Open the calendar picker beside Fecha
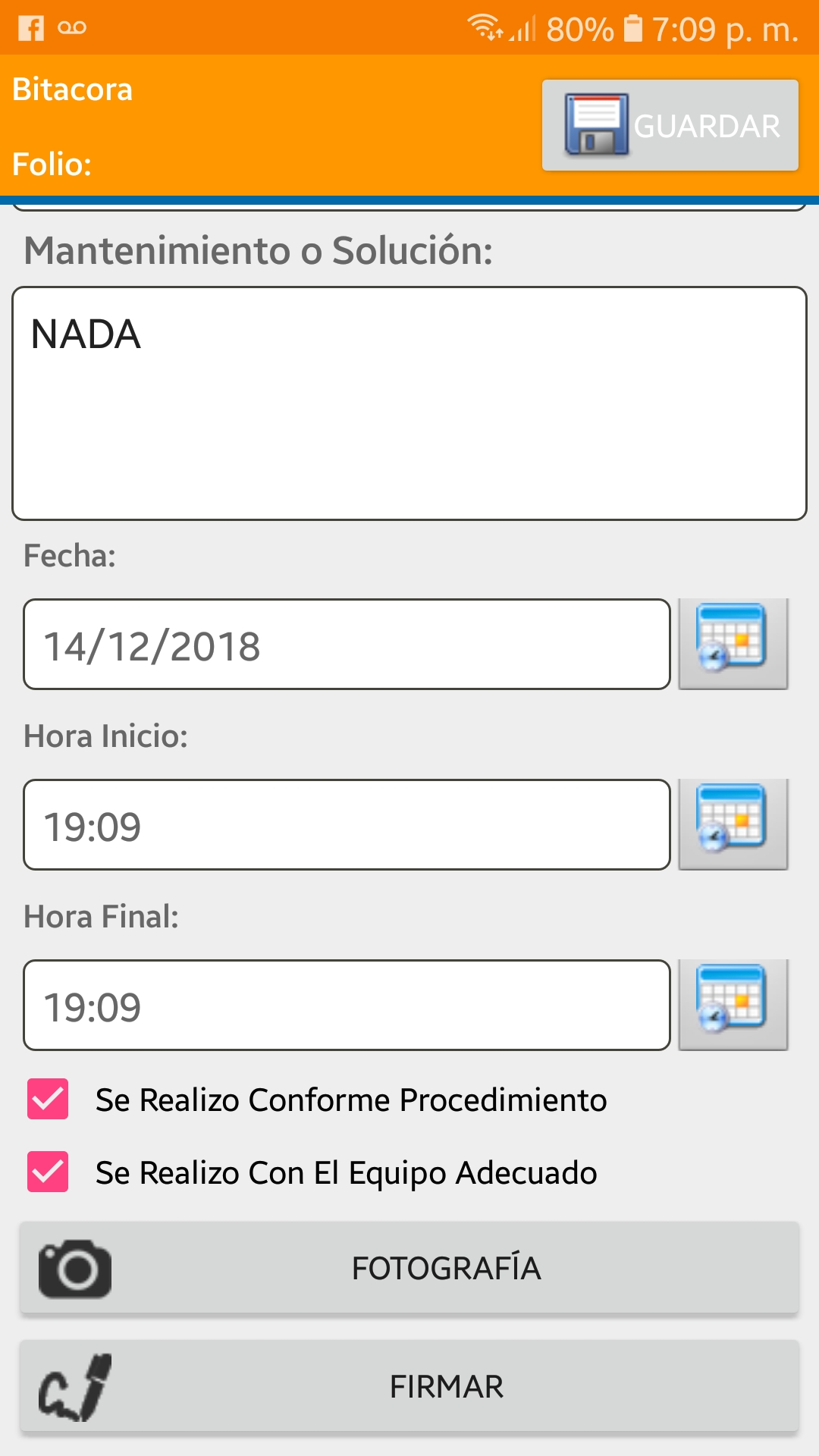The width and height of the screenshot is (819, 1456). point(733,644)
